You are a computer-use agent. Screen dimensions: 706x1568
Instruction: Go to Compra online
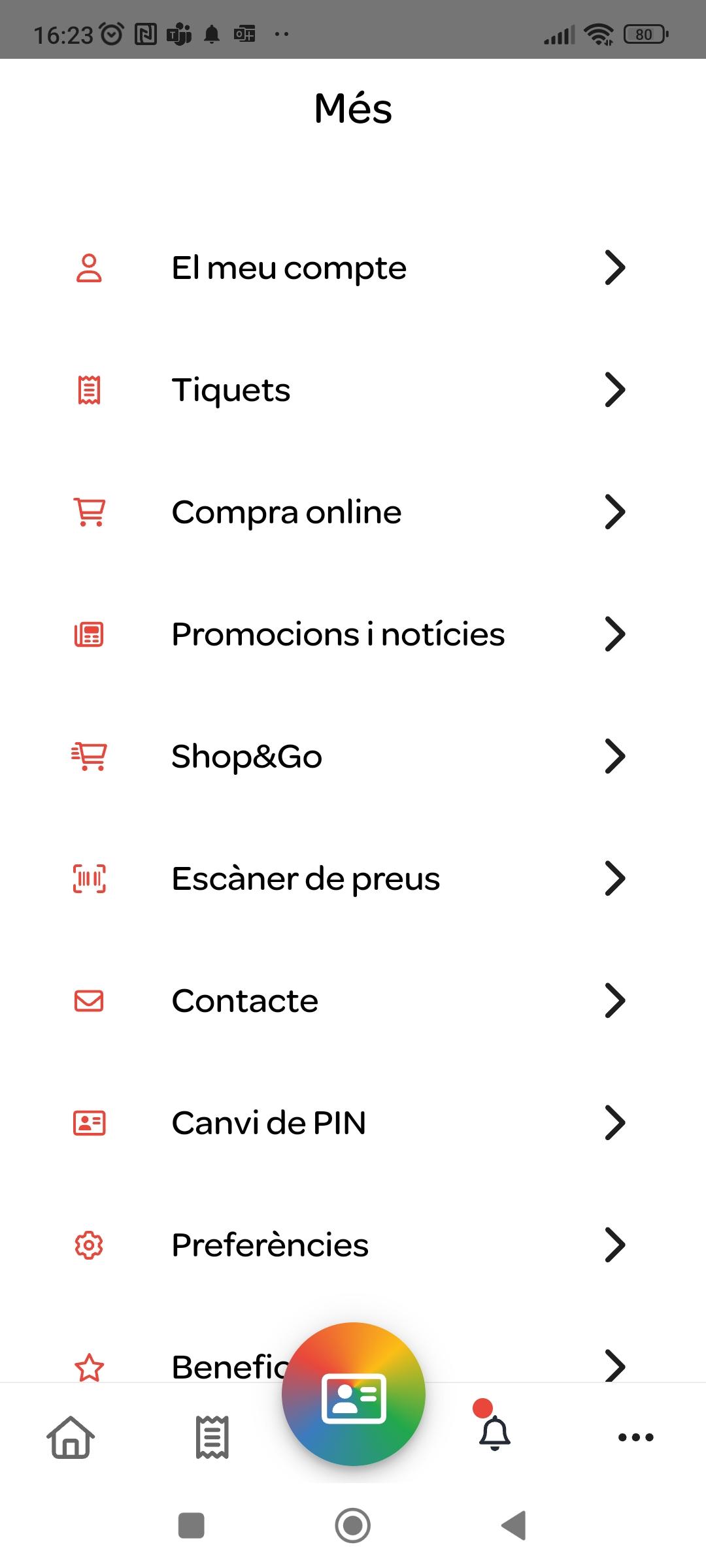(353, 512)
